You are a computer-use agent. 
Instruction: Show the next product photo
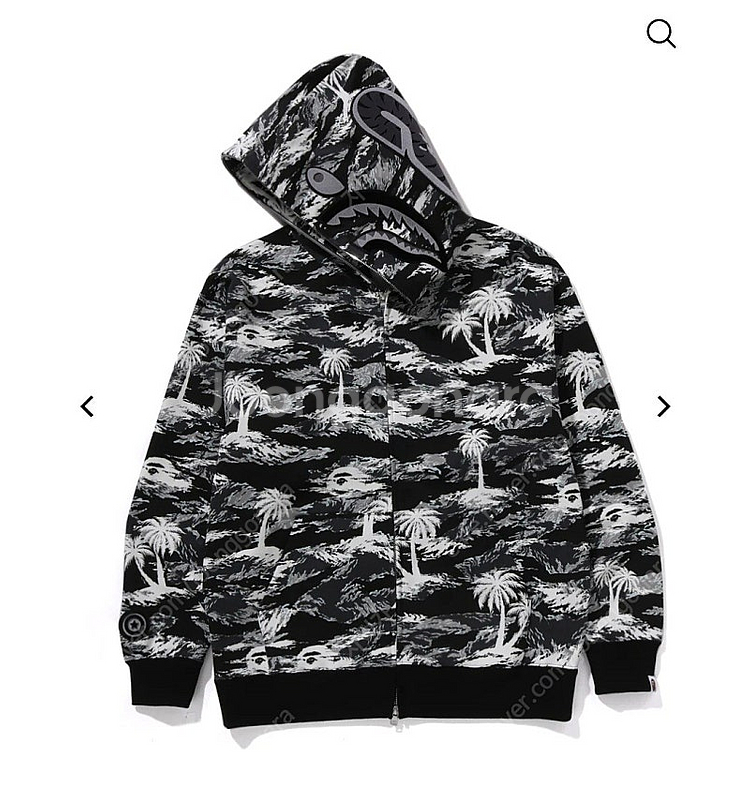tap(663, 406)
